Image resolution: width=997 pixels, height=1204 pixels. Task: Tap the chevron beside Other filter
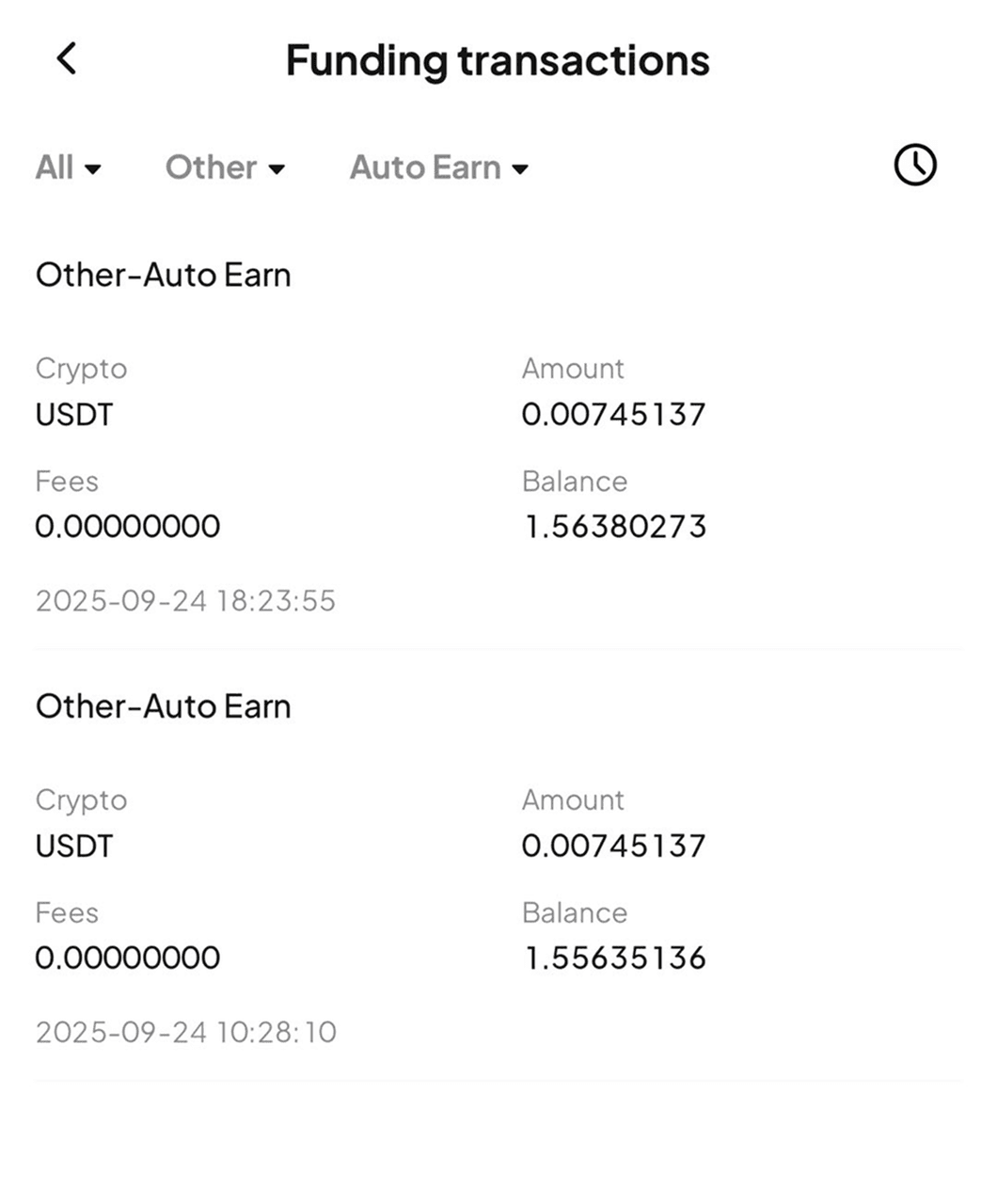[x=277, y=170]
